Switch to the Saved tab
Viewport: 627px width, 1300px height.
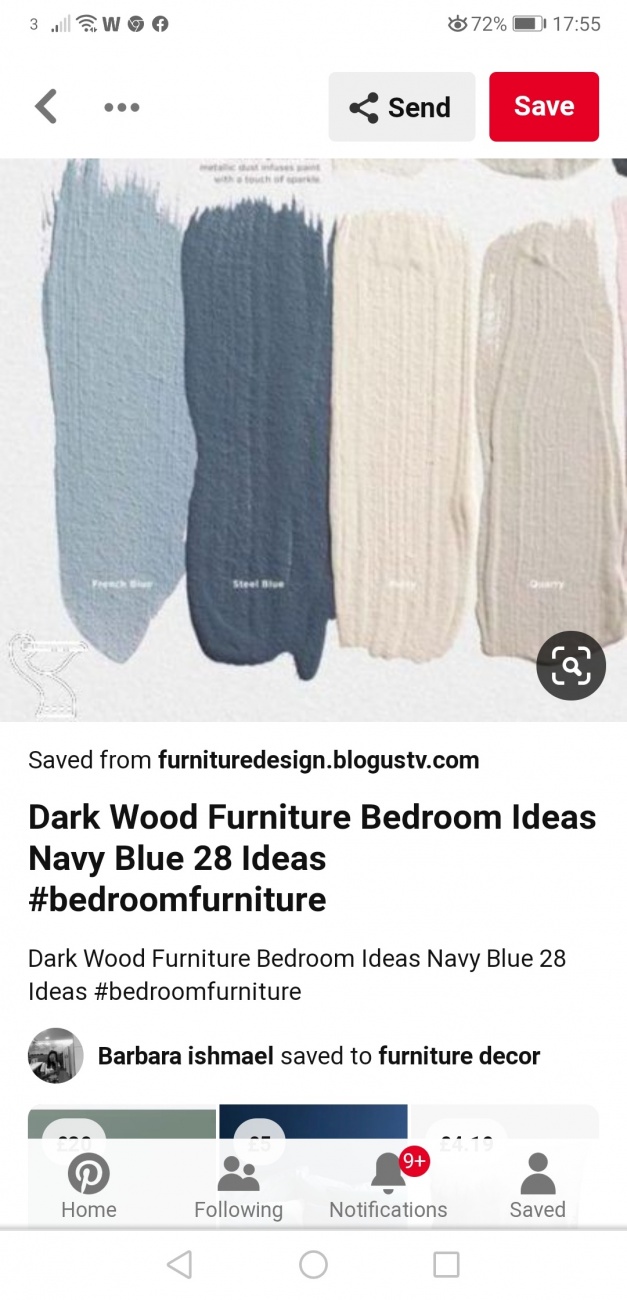pos(537,1187)
